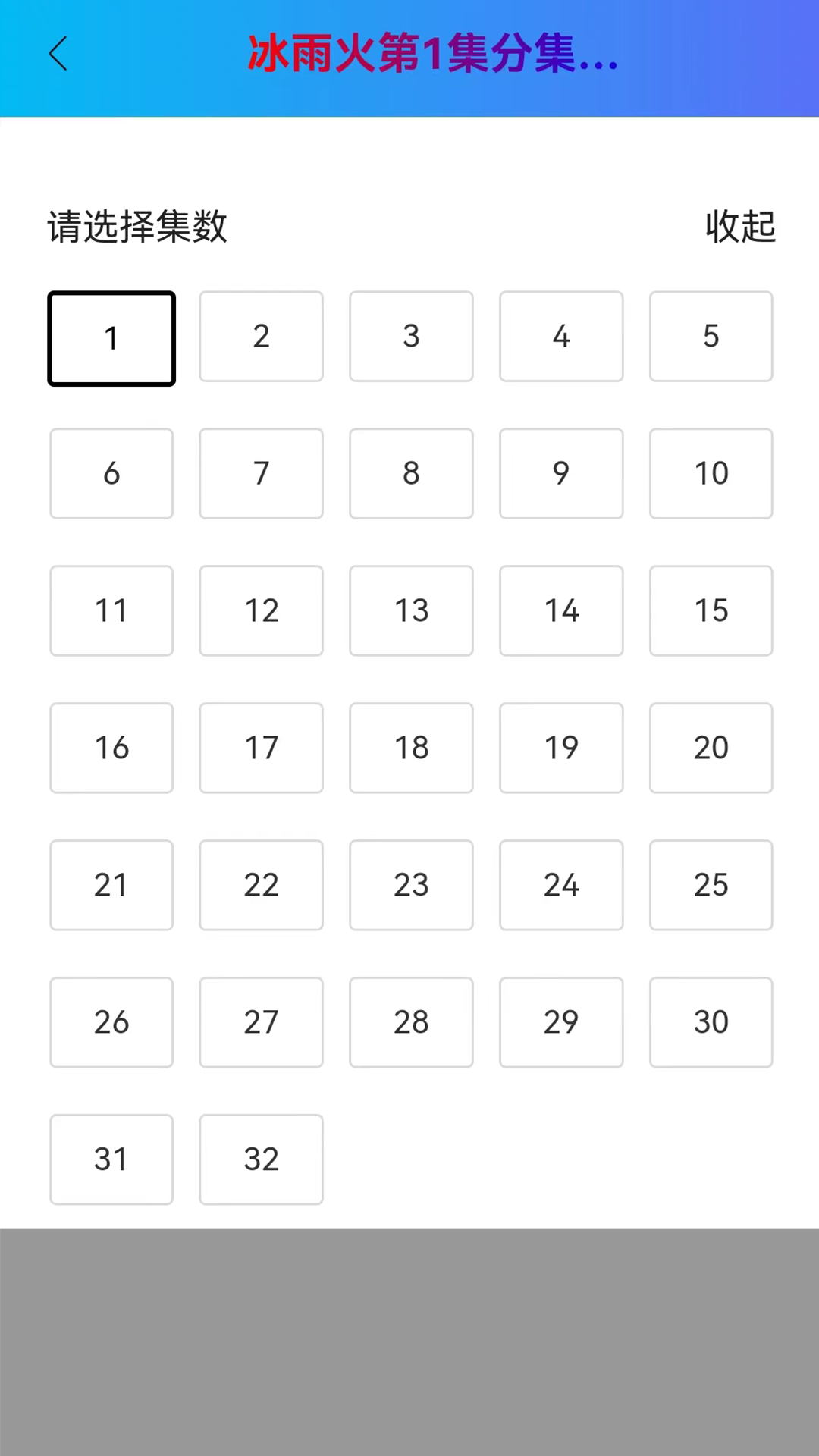Pick episode 19
Screen dimensions: 819x1456
click(x=561, y=748)
